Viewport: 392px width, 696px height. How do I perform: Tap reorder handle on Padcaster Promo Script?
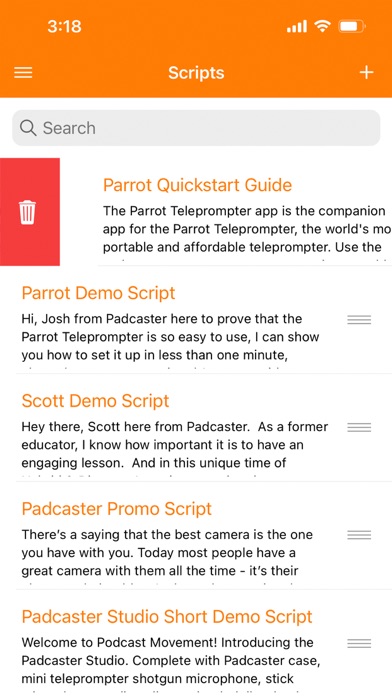tap(359, 535)
